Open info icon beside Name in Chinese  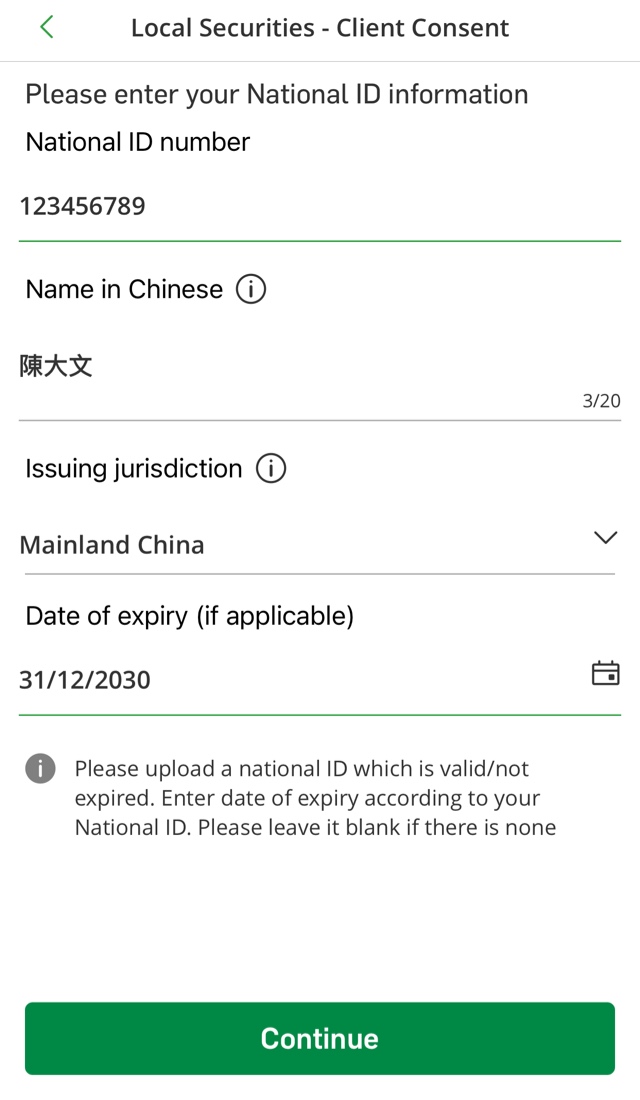pyautogui.click(x=251, y=289)
